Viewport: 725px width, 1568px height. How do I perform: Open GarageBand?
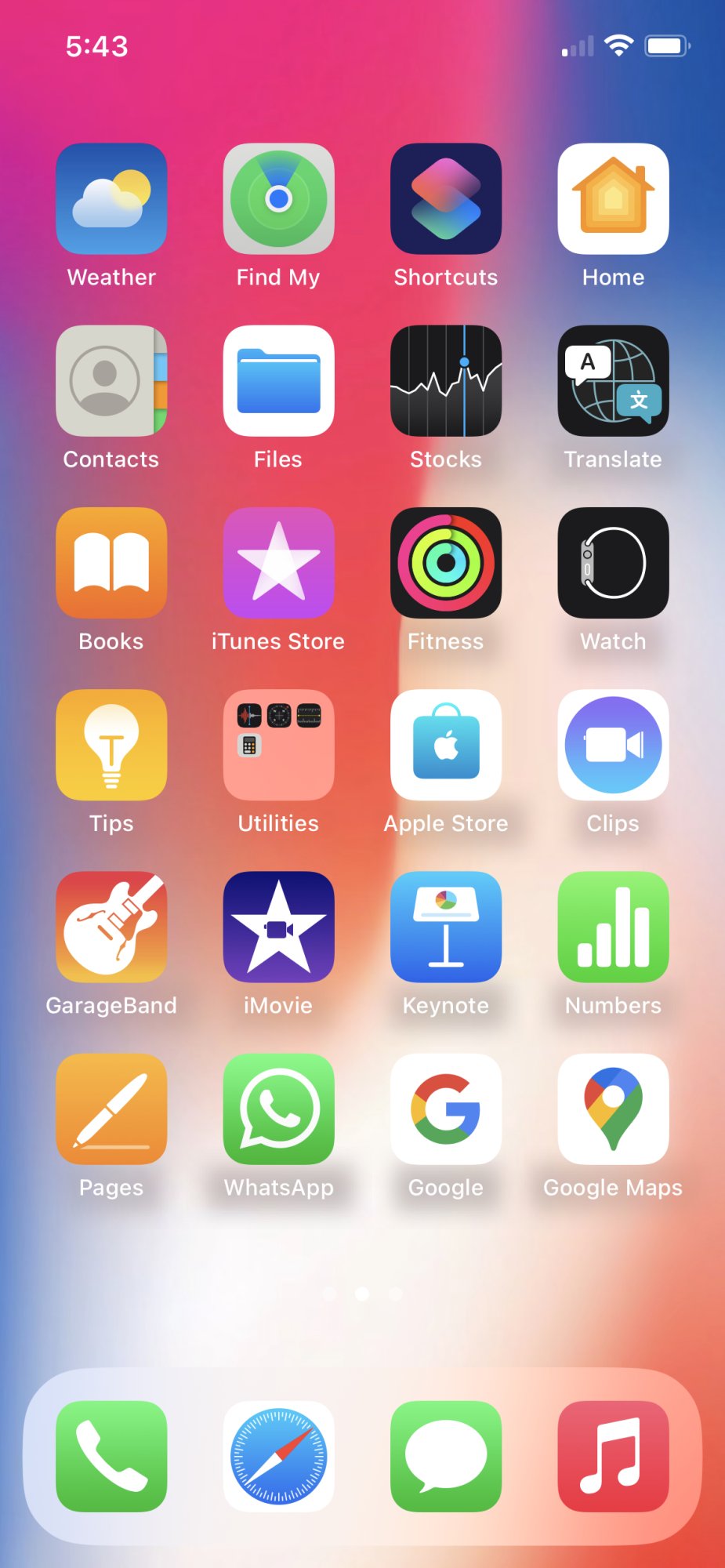click(111, 927)
